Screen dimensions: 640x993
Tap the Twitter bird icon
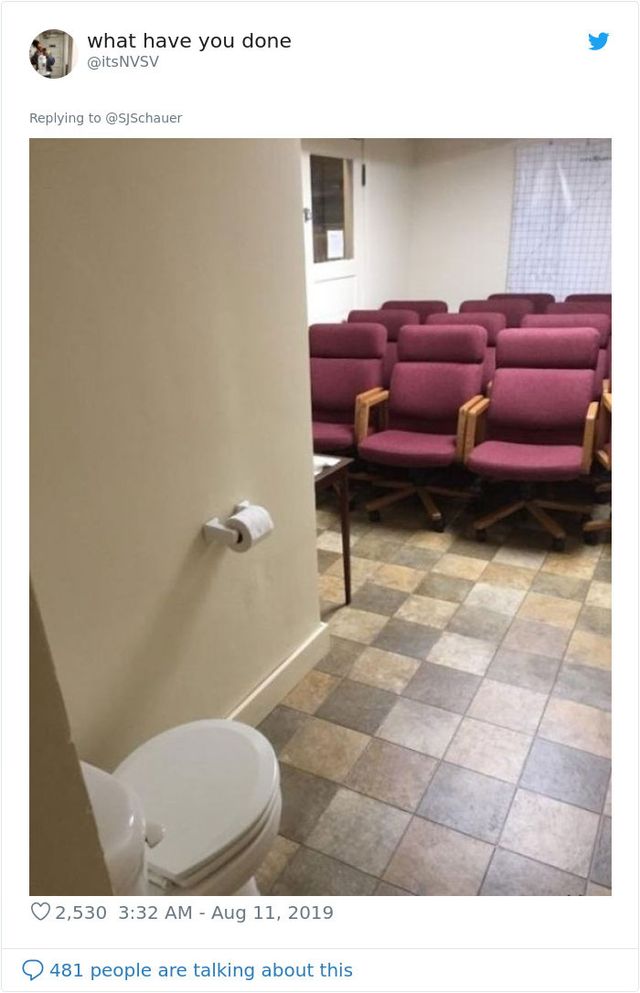click(x=598, y=41)
